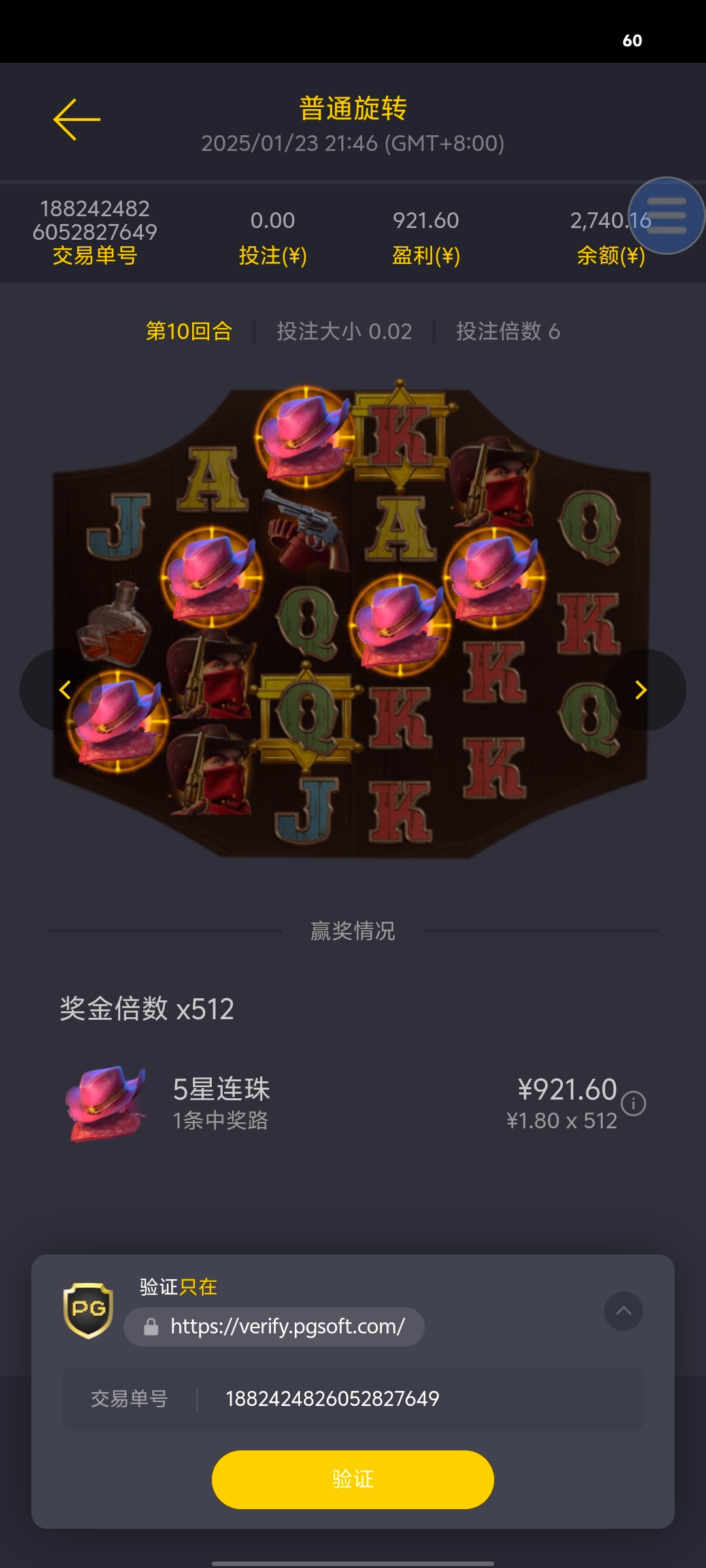Open the info icon next to ¥921.60

click(633, 1103)
